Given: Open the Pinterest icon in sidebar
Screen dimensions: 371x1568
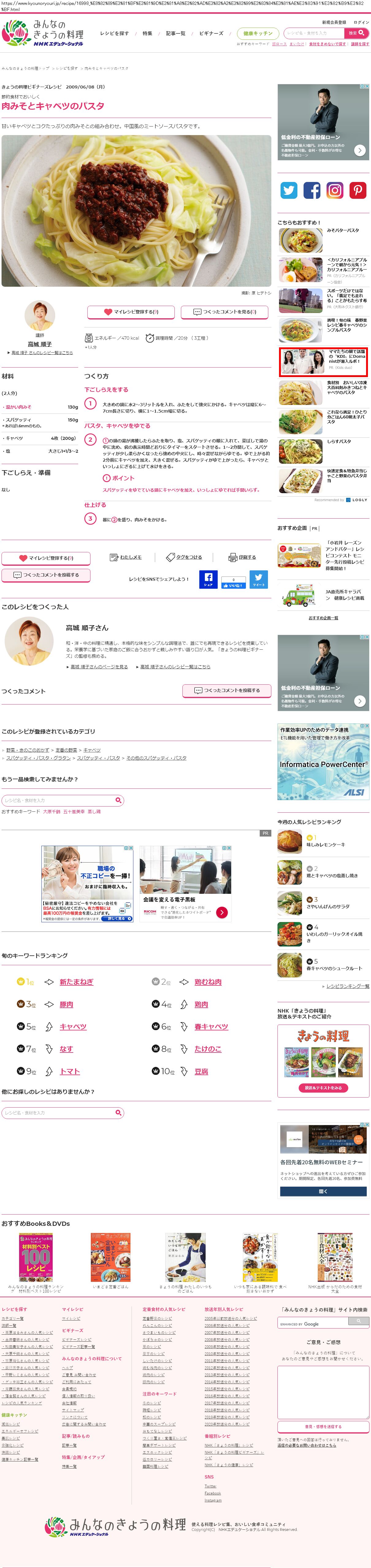Looking at the screenshot, I should click(358, 191).
